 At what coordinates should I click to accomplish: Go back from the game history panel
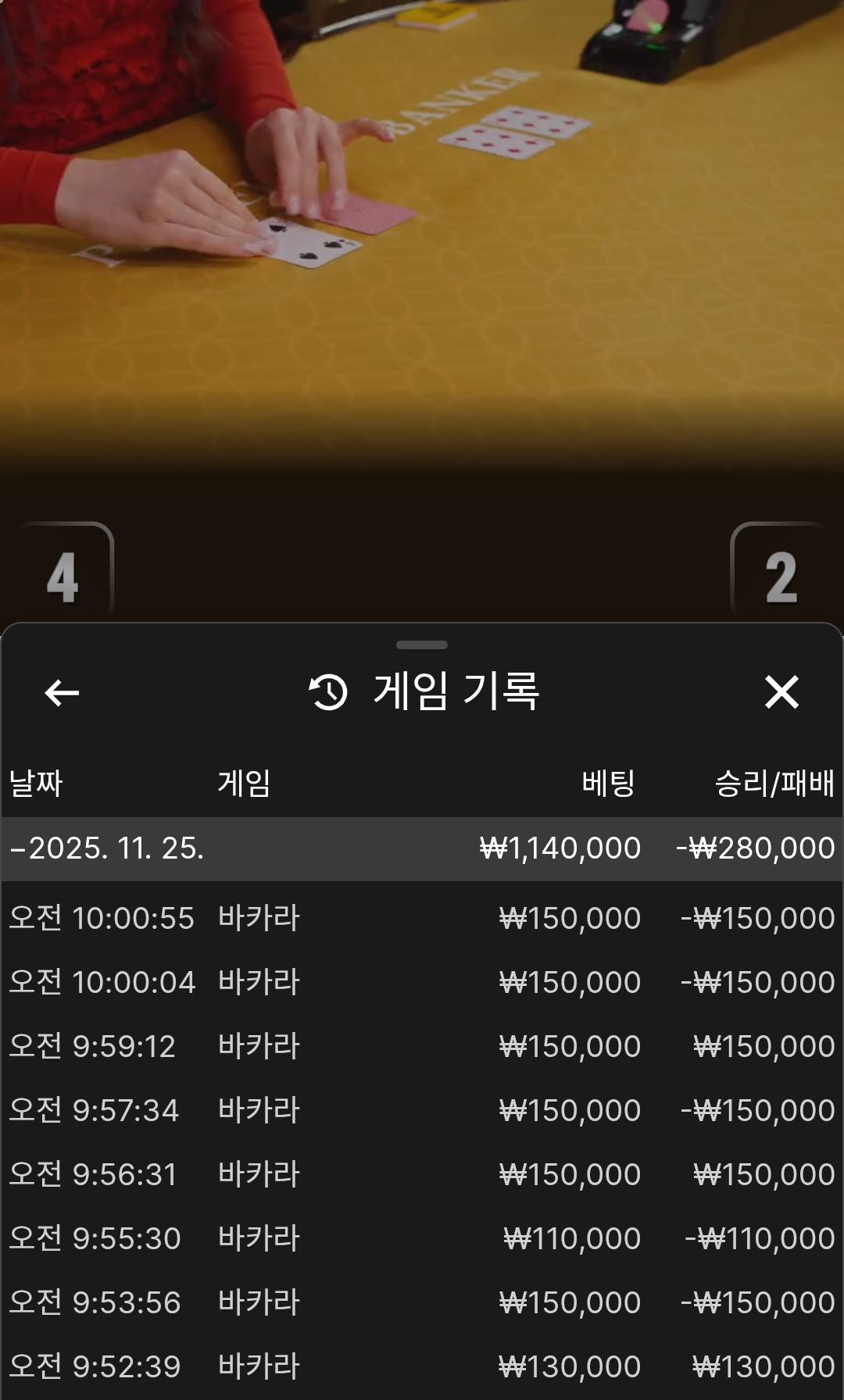pyautogui.click(x=62, y=692)
